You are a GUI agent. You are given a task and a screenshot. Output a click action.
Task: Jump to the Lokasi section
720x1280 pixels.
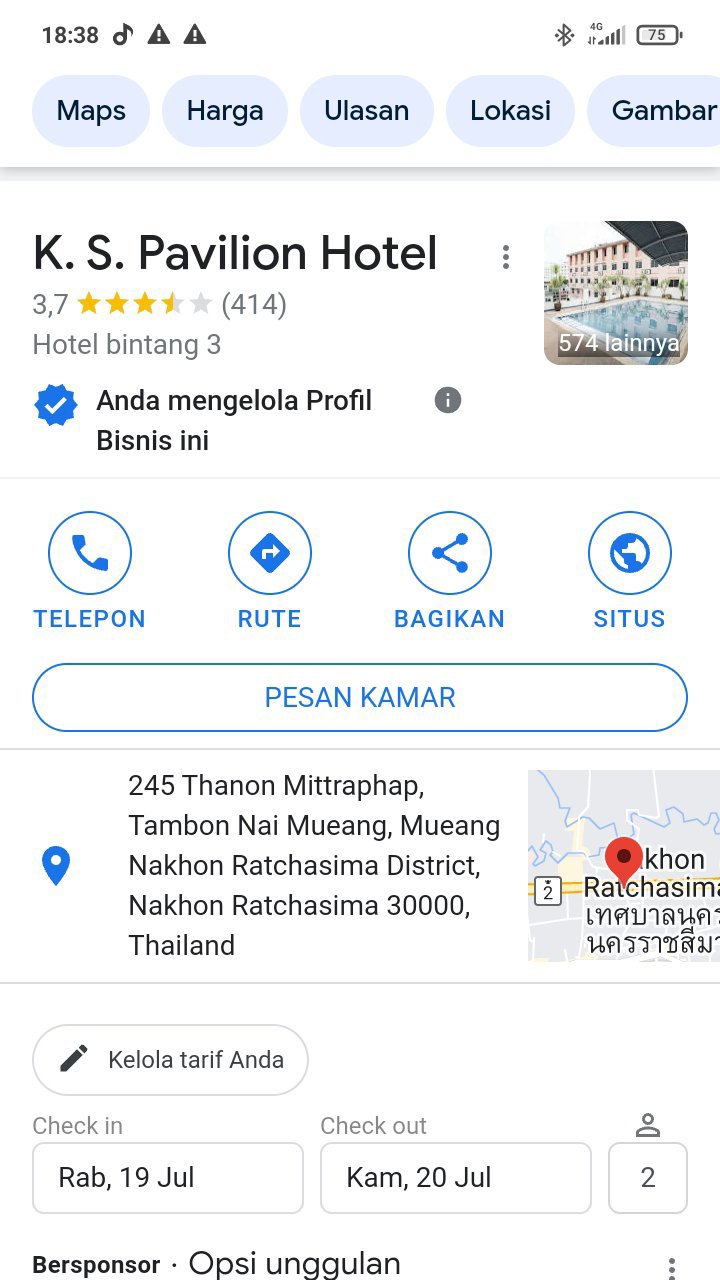511,111
